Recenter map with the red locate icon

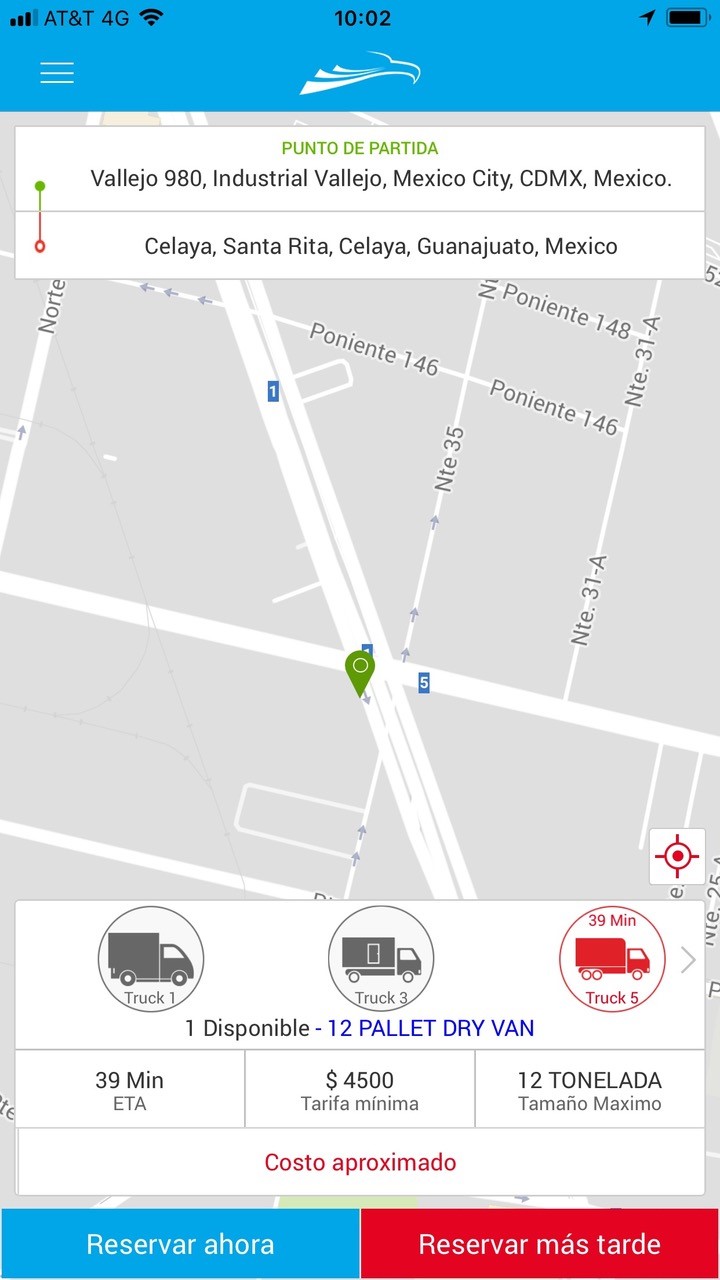[677, 857]
